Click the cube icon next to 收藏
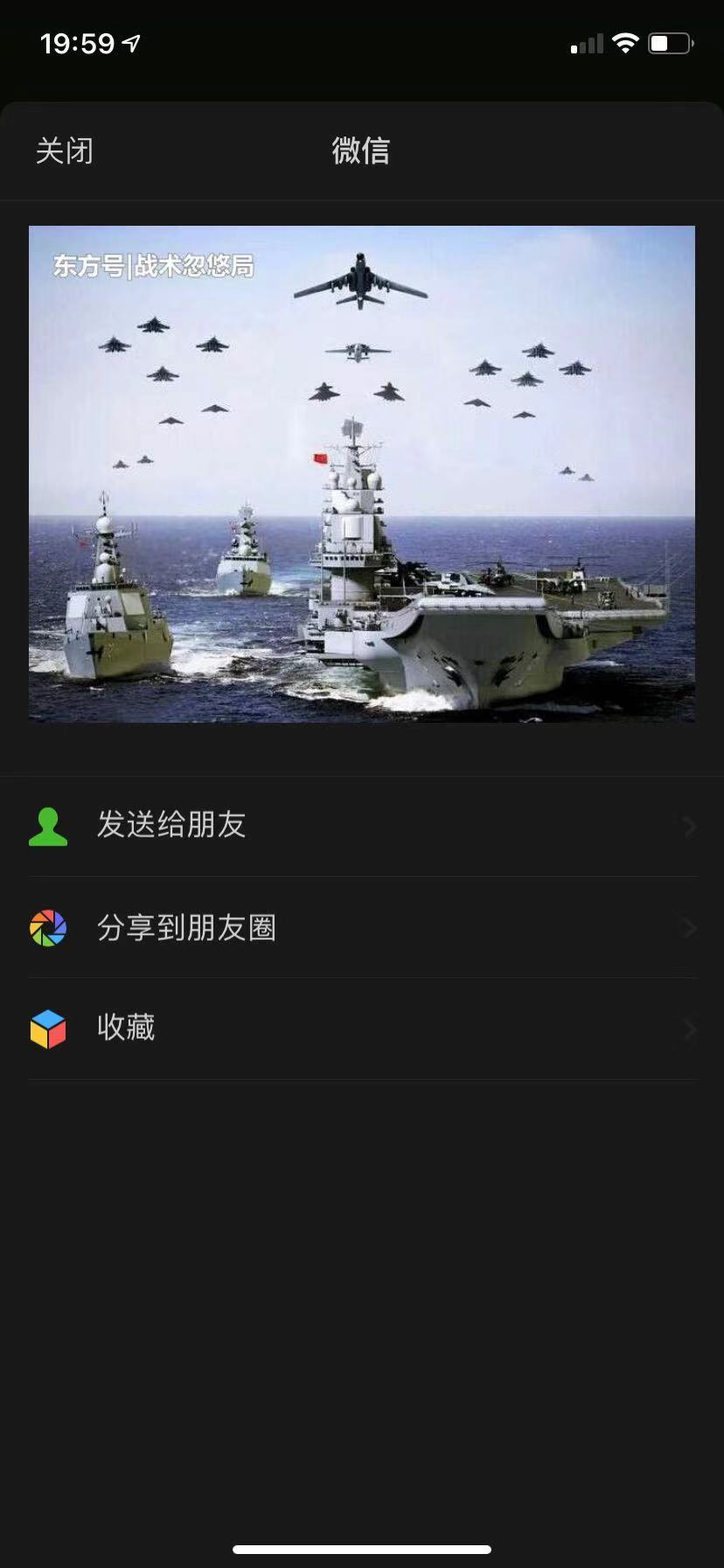This screenshot has height=1568, width=724. pos(49,1028)
